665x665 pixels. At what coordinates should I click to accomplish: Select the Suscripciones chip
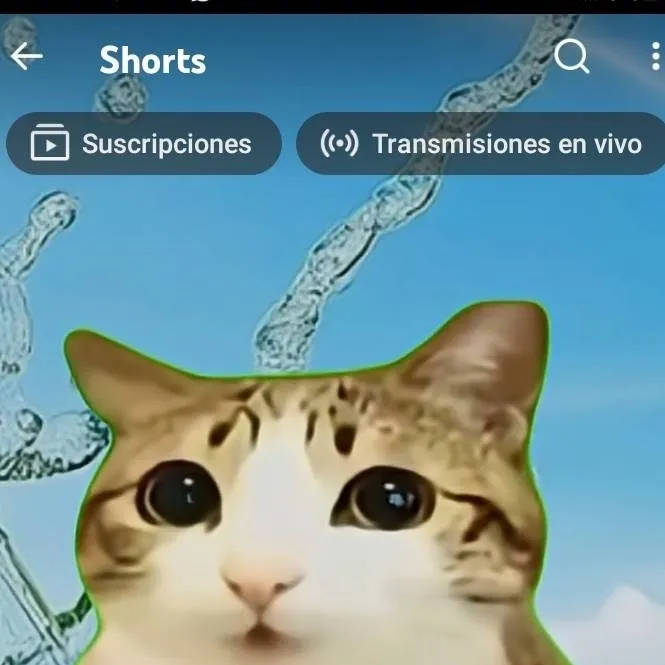(x=144, y=144)
